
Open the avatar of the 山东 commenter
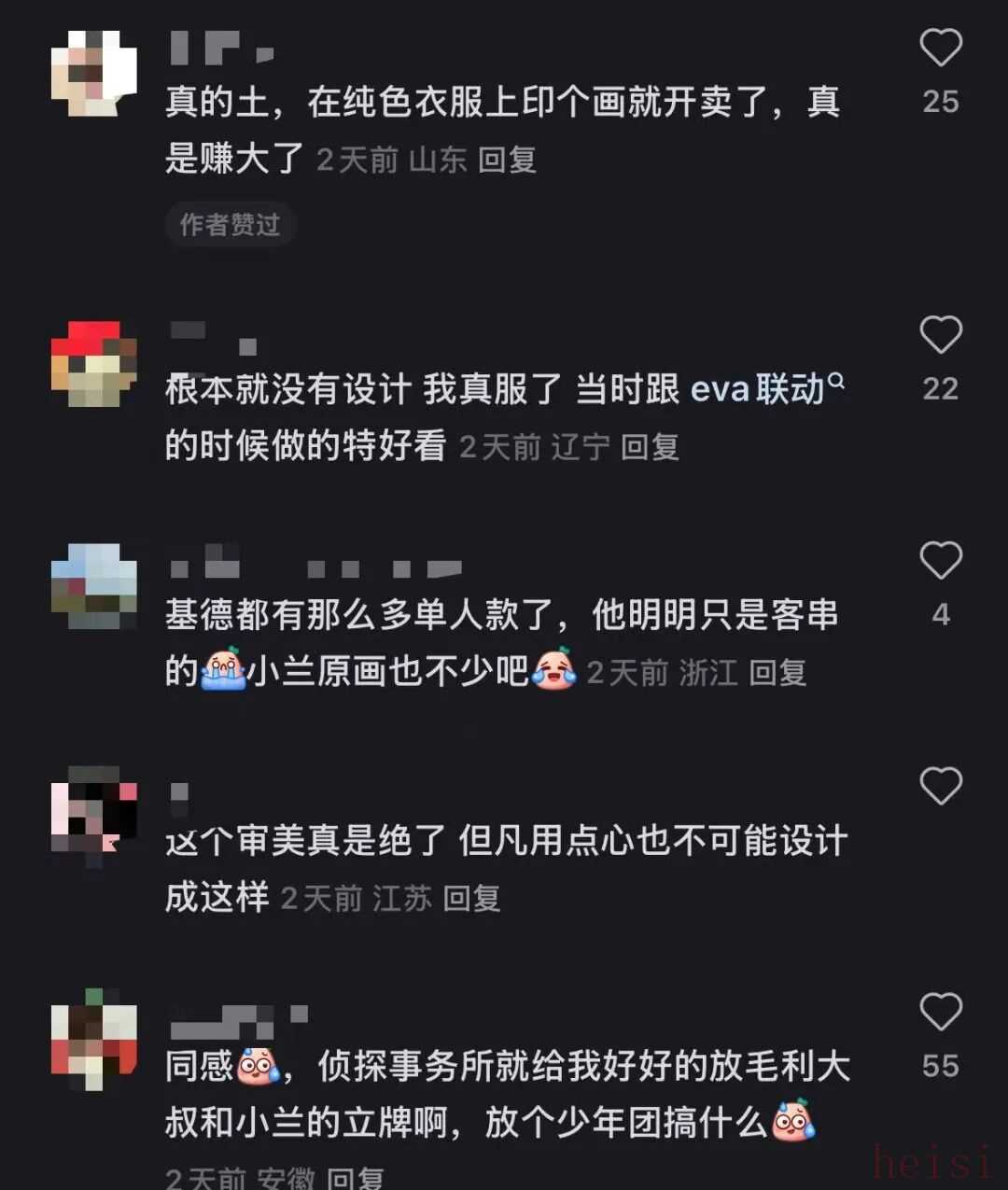tap(93, 74)
